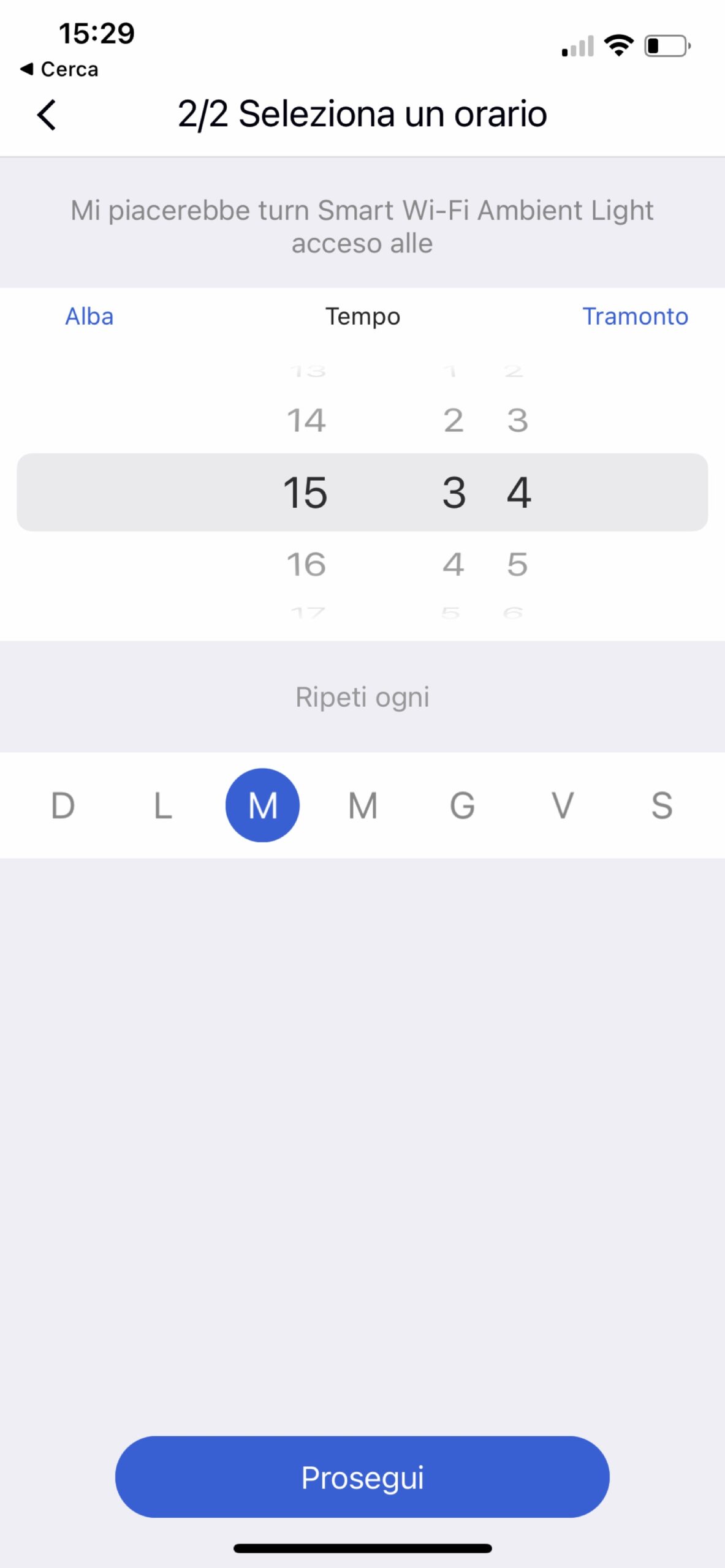
Task: Set the hour to 14
Action: [306, 420]
